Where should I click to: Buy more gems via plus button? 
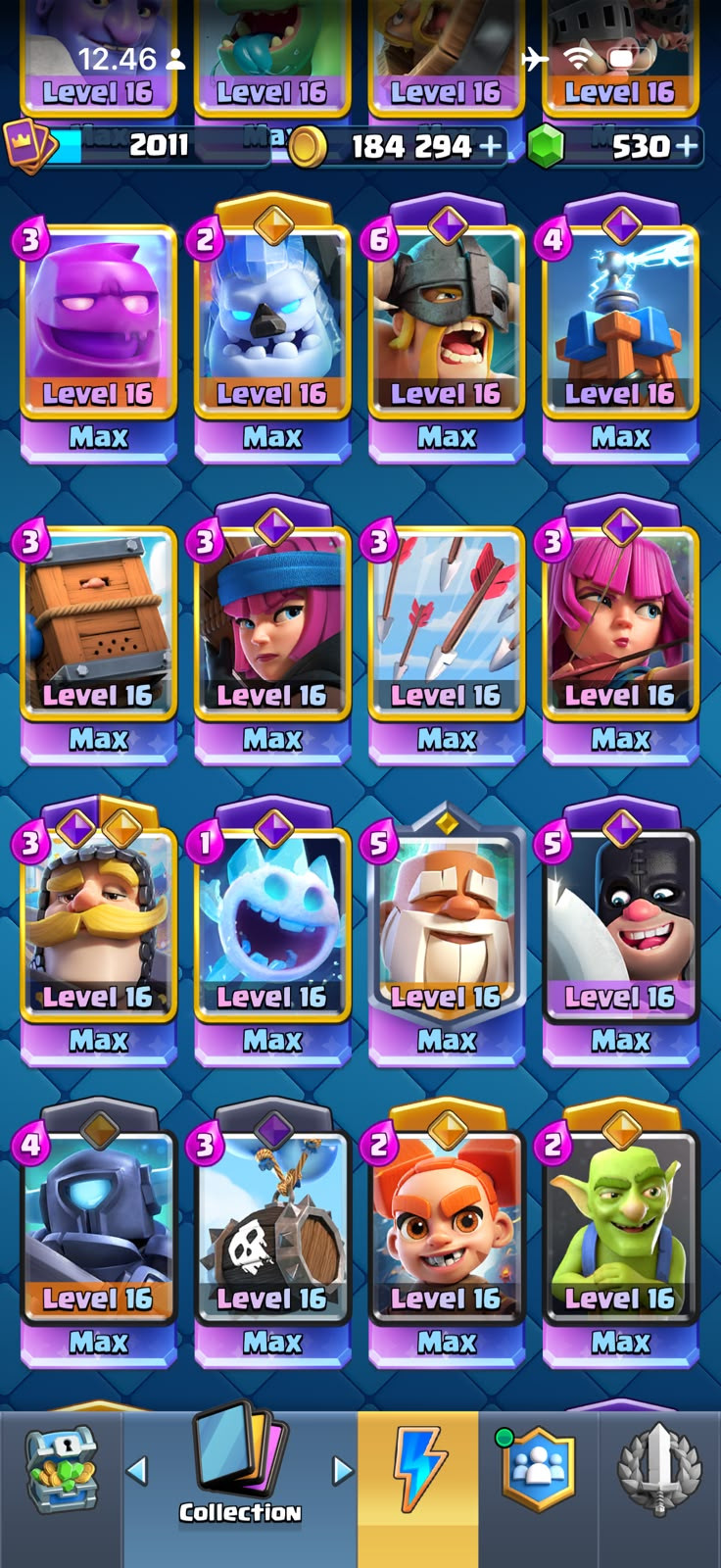click(688, 147)
